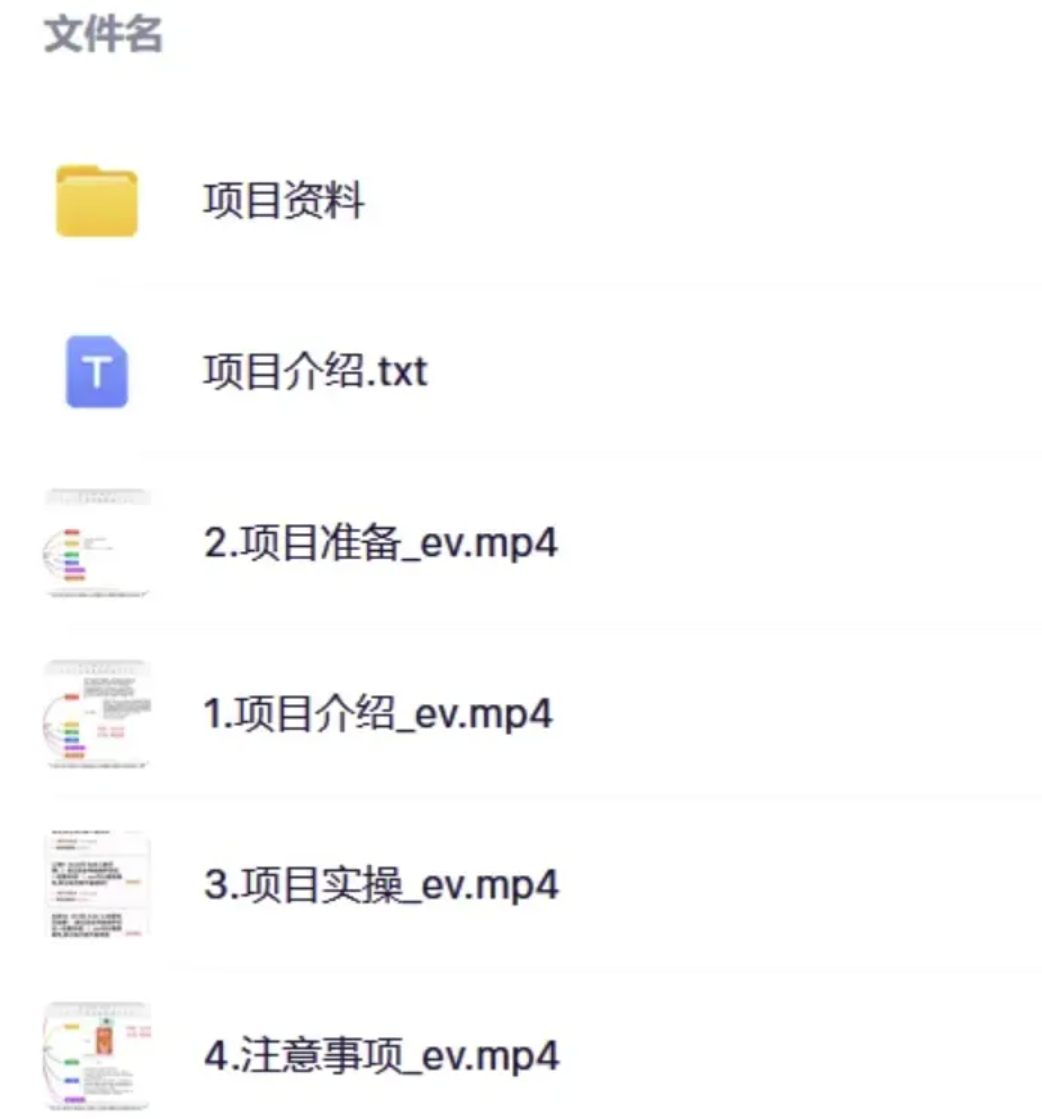Image resolution: width=1042 pixels, height=1119 pixels.
Task: Open the 项目资料 folder
Action: click(283, 201)
